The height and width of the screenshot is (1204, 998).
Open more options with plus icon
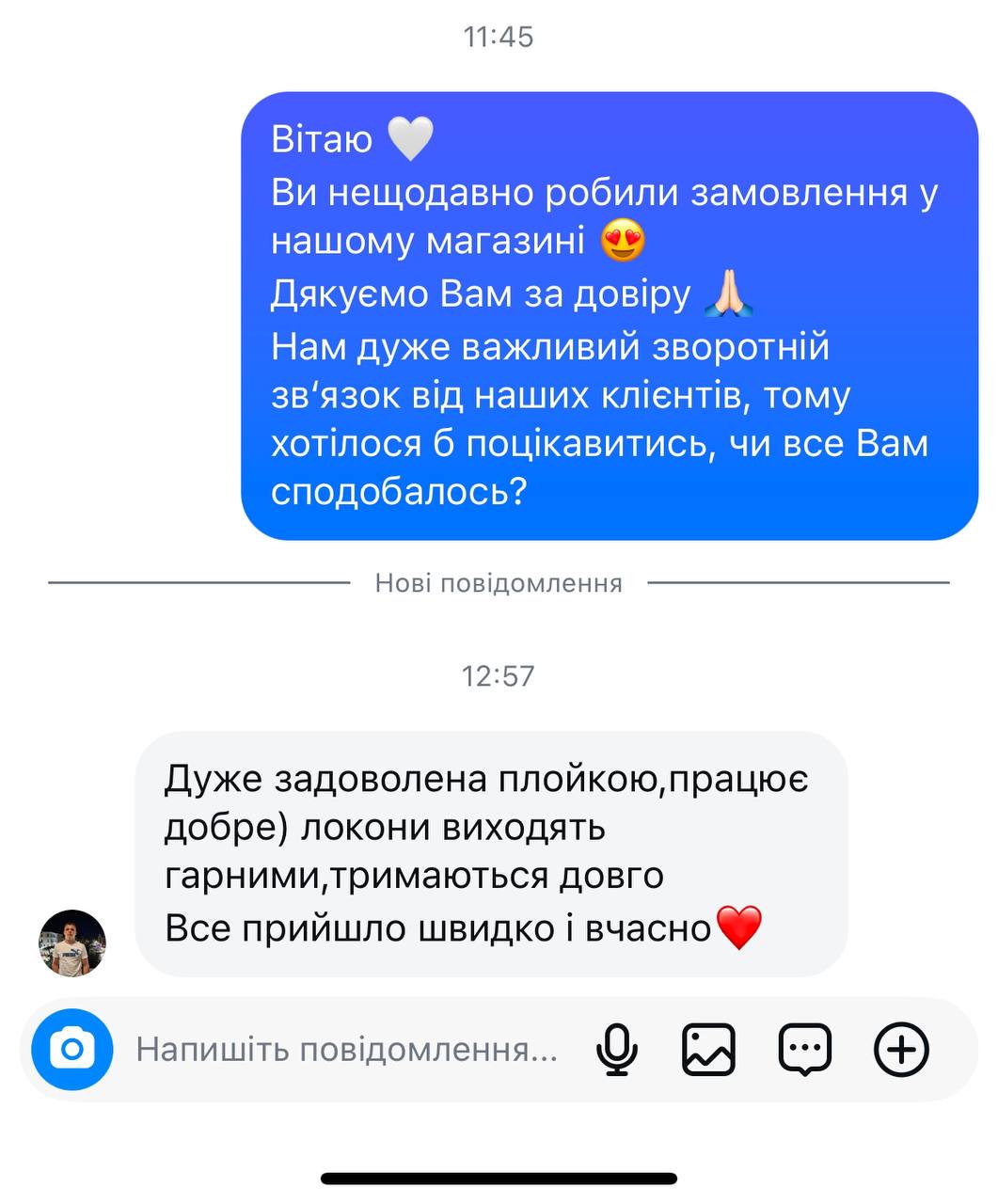point(901,1049)
